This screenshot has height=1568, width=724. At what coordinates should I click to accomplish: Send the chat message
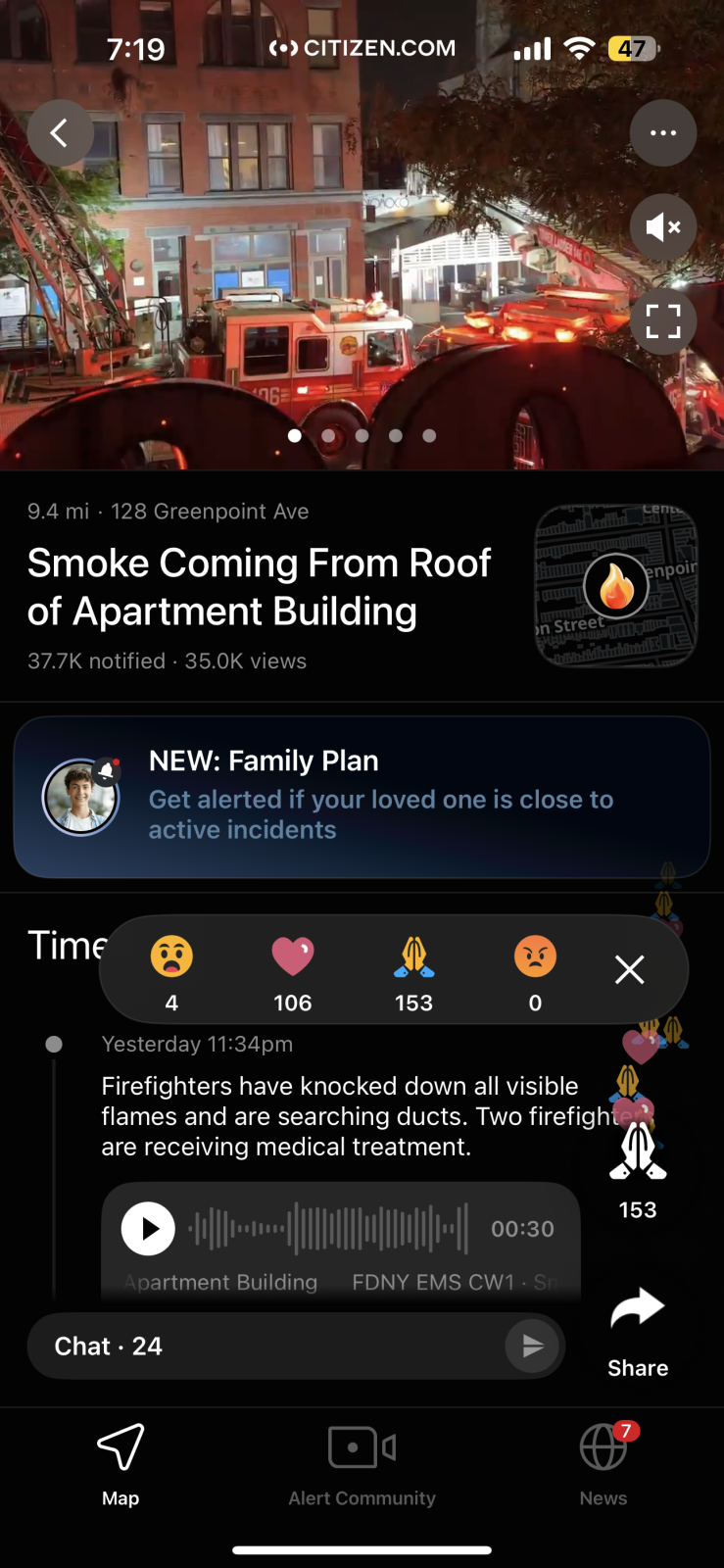tap(532, 1347)
